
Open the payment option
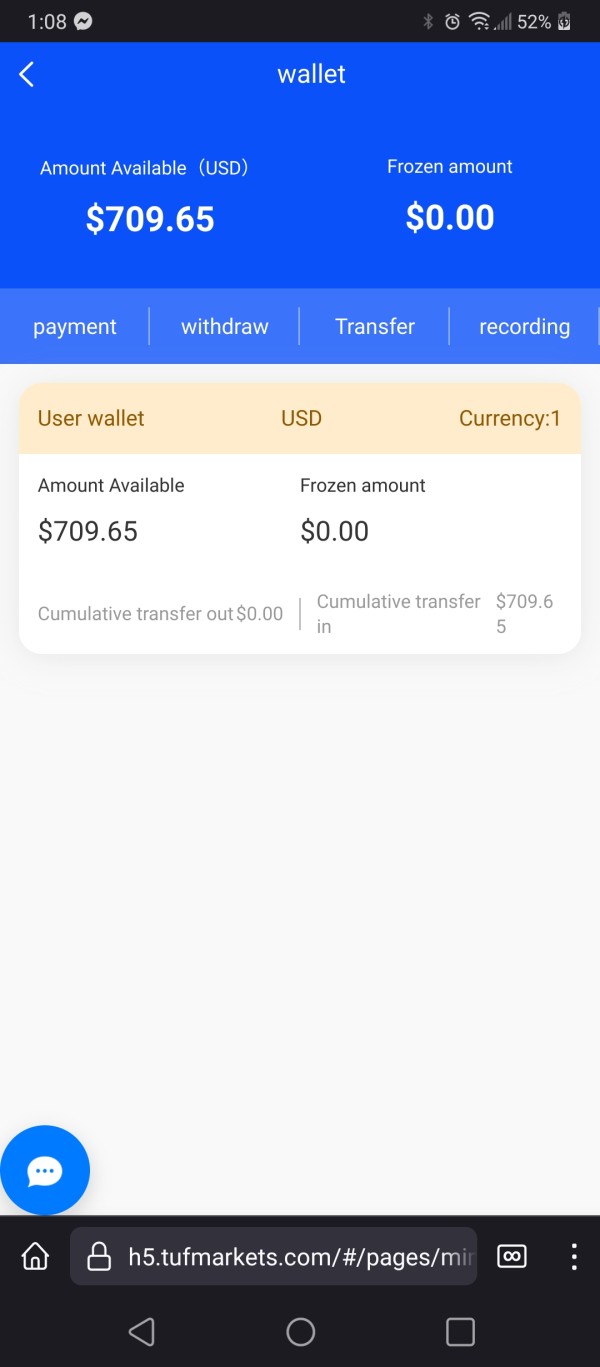(75, 326)
